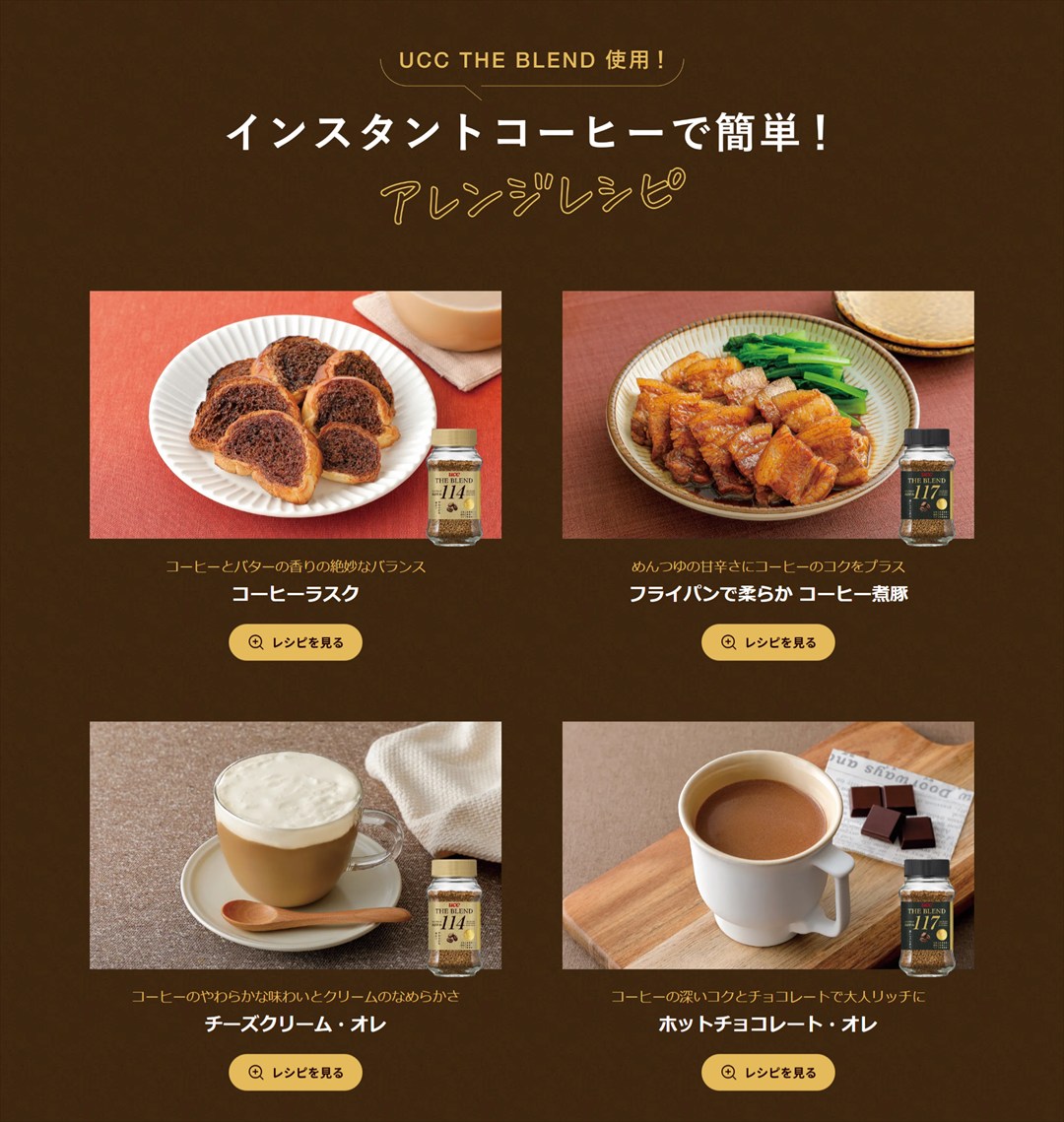View the recipe for コーヒー煮豚
The width and height of the screenshot is (1064, 1122).
(767, 642)
